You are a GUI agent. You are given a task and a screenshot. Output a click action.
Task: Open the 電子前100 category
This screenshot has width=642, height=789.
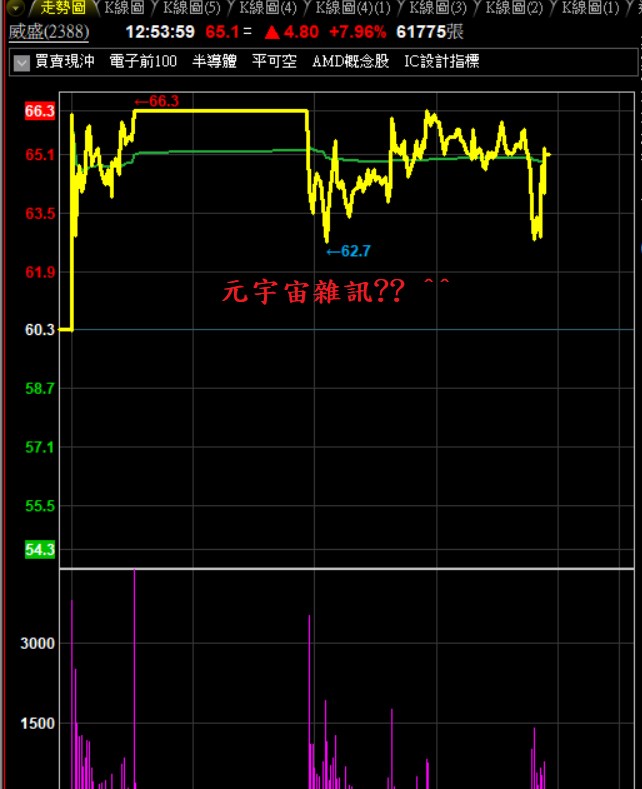point(143,61)
